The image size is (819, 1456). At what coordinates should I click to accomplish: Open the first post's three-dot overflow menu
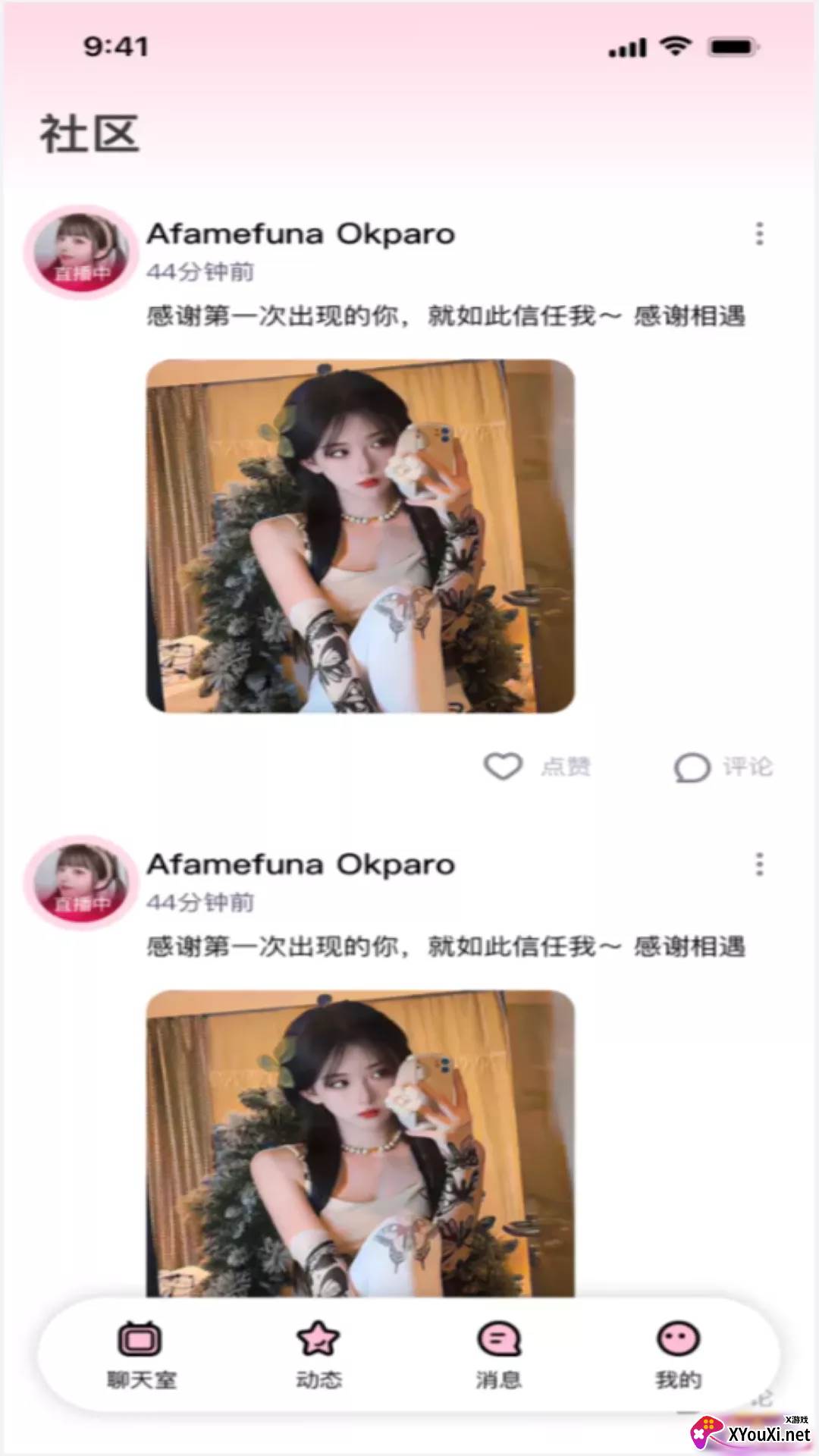759,234
